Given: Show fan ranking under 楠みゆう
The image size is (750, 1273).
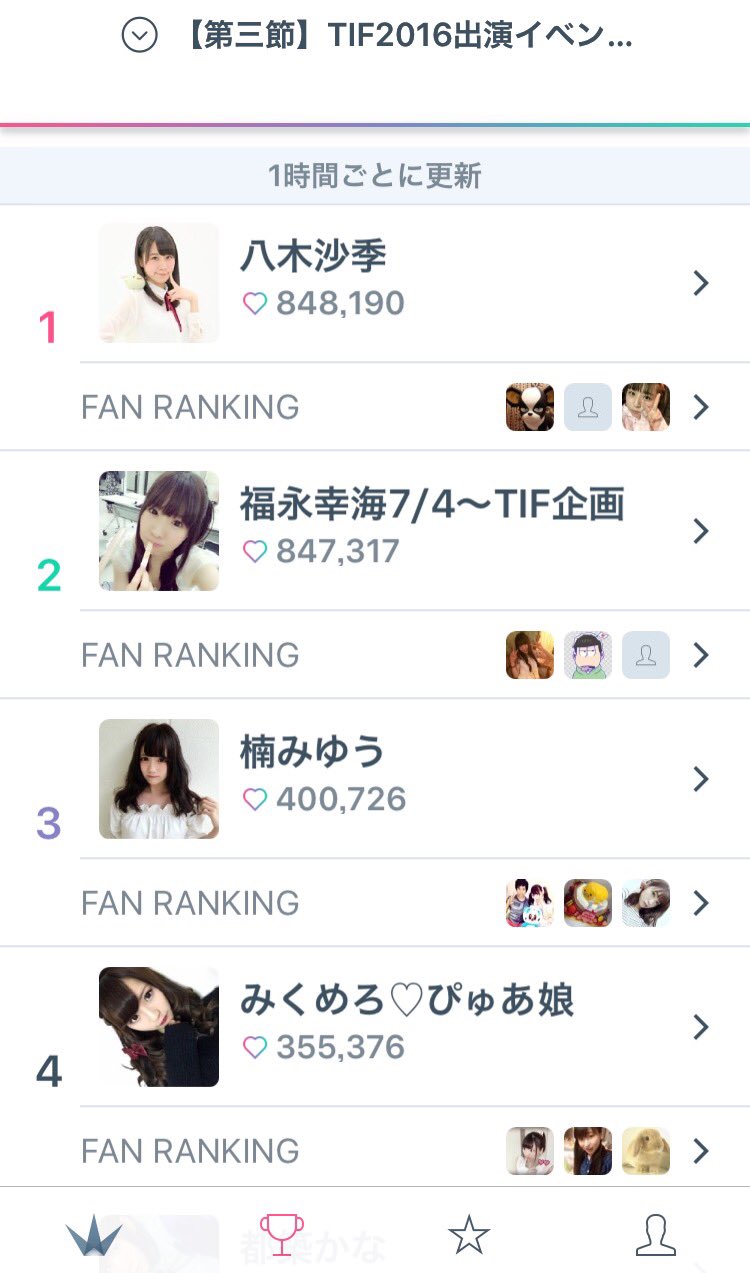Looking at the screenshot, I should click(x=415, y=903).
